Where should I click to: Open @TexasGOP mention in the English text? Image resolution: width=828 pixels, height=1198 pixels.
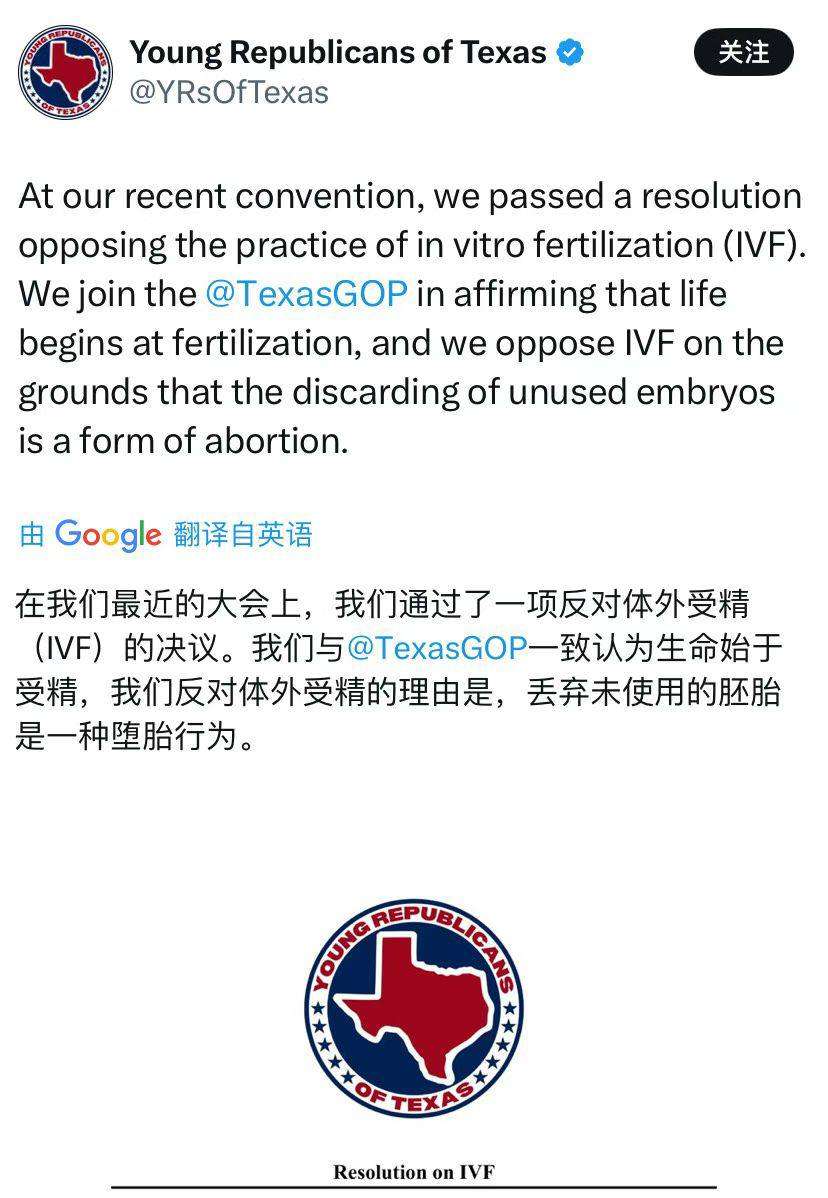click(x=306, y=294)
